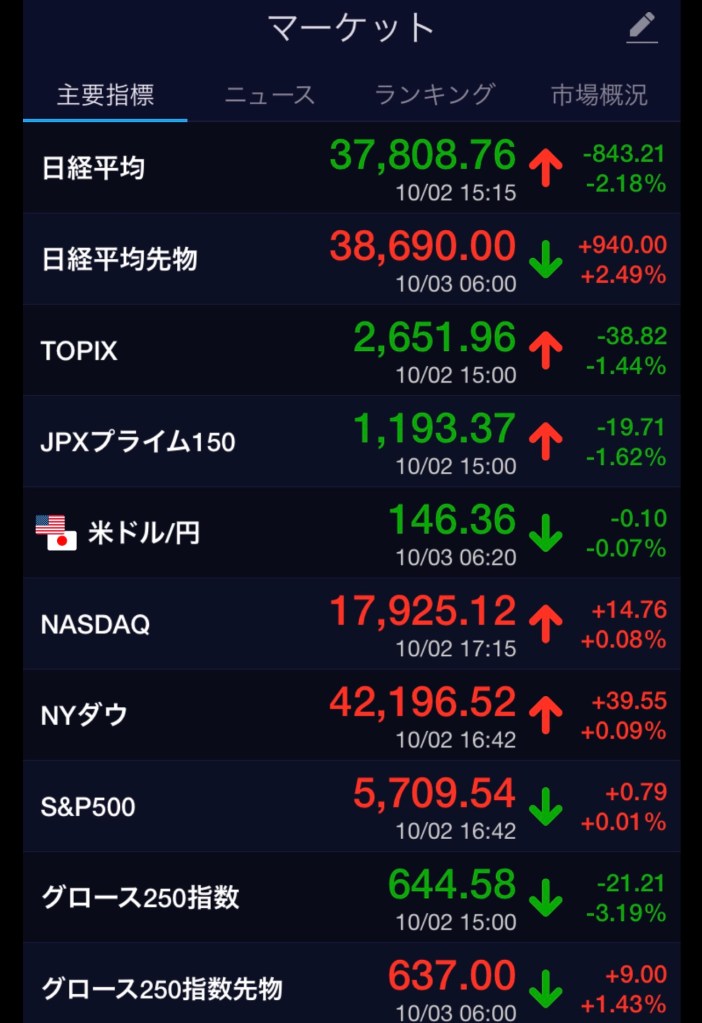Viewport: 702px width, 1023px height.
Task: Go to the 市場概況 tab
Action: [599, 96]
